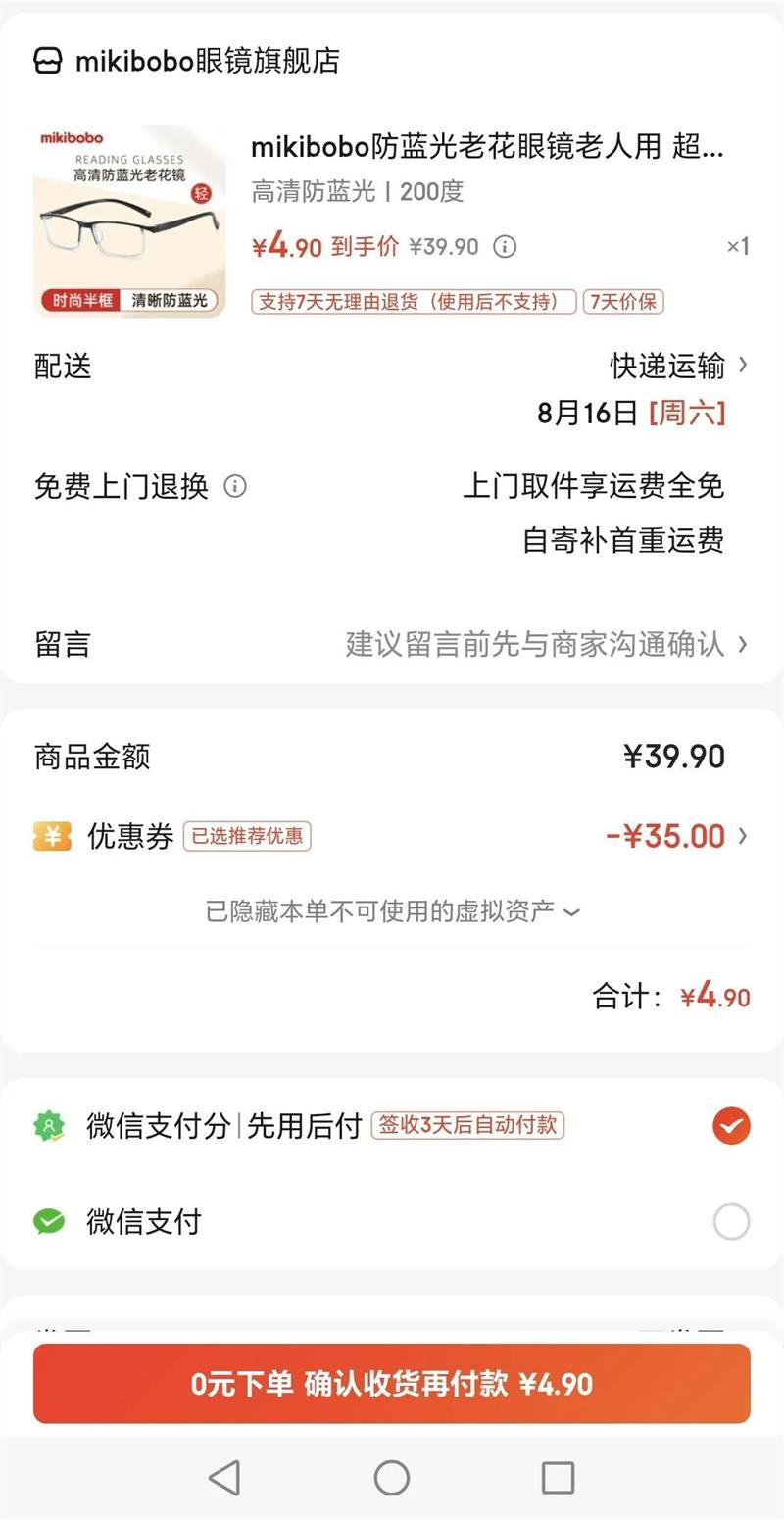Open the 优惠券 coupon selection
The image size is (784, 1520).
click(x=676, y=836)
